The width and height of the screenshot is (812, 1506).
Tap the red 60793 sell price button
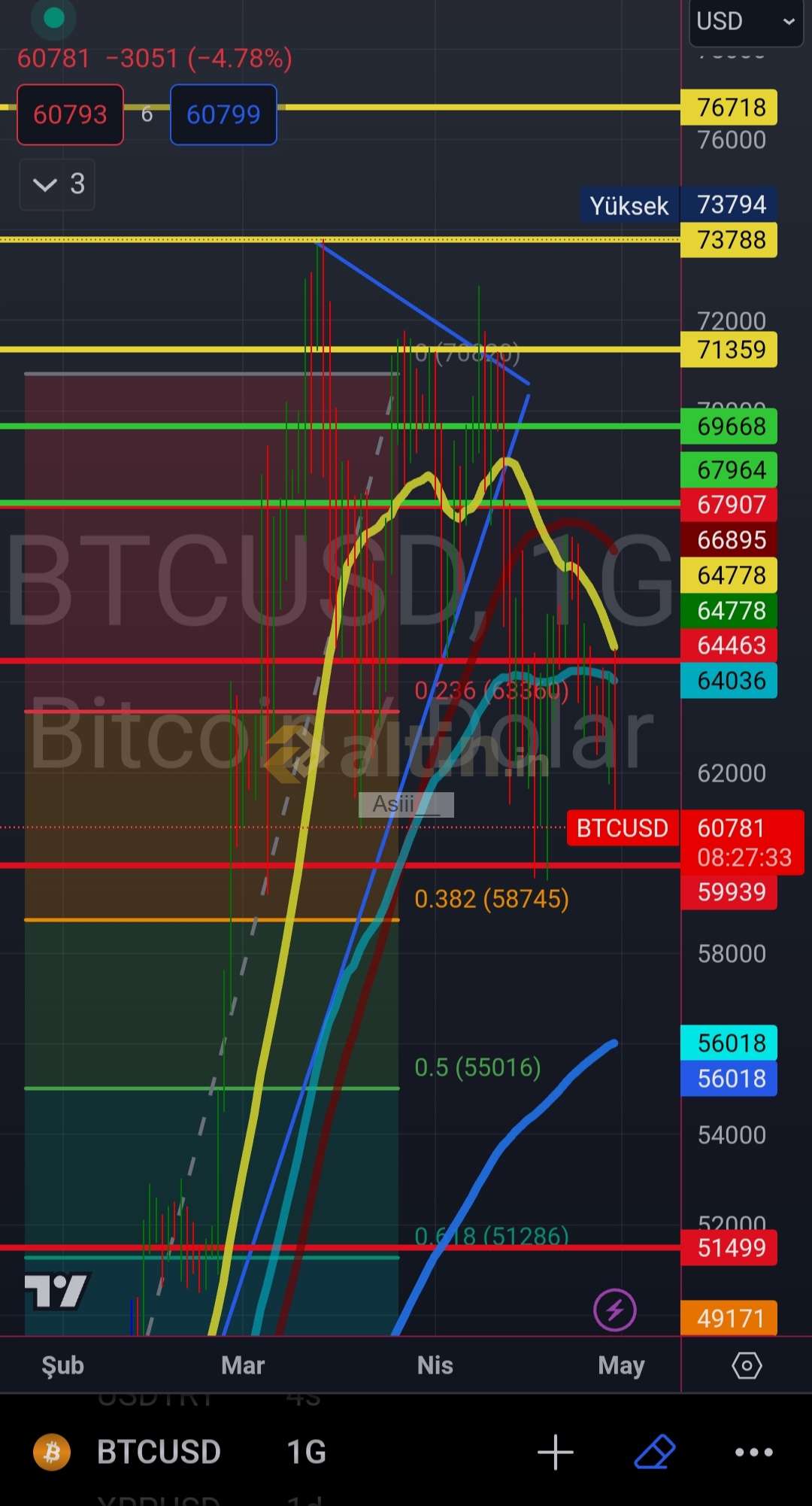point(70,114)
